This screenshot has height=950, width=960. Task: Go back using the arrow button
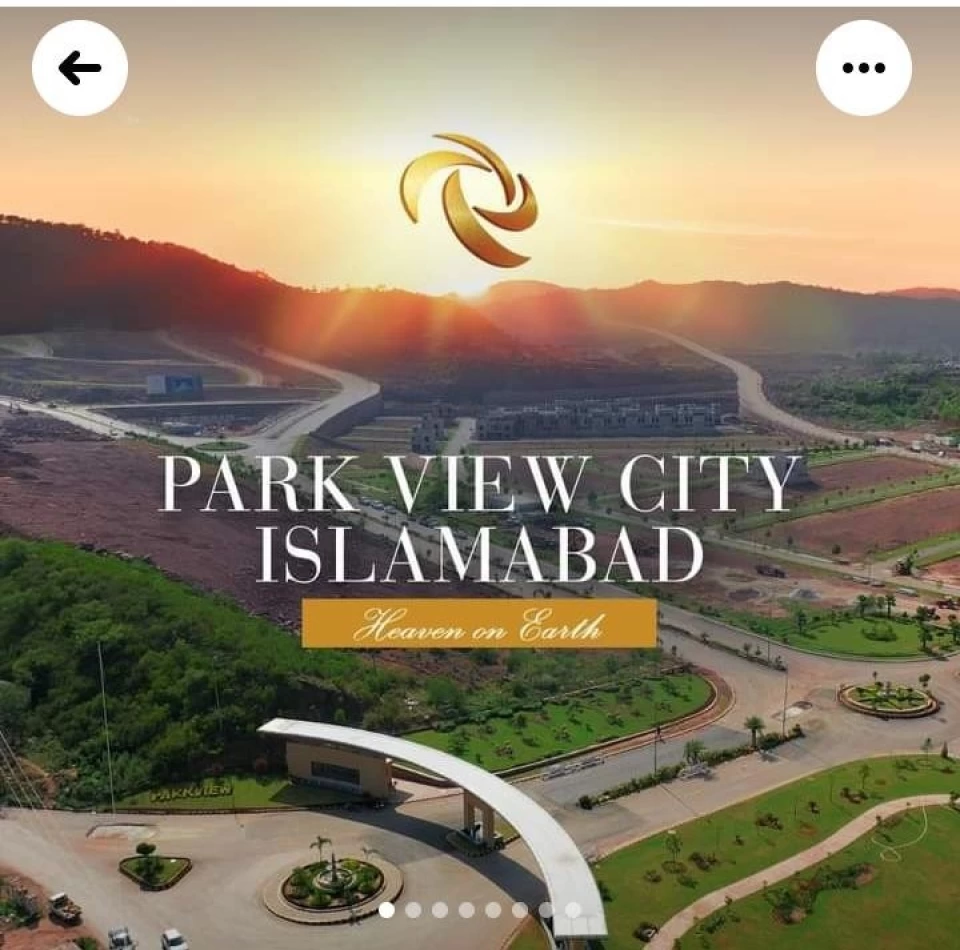[80, 68]
